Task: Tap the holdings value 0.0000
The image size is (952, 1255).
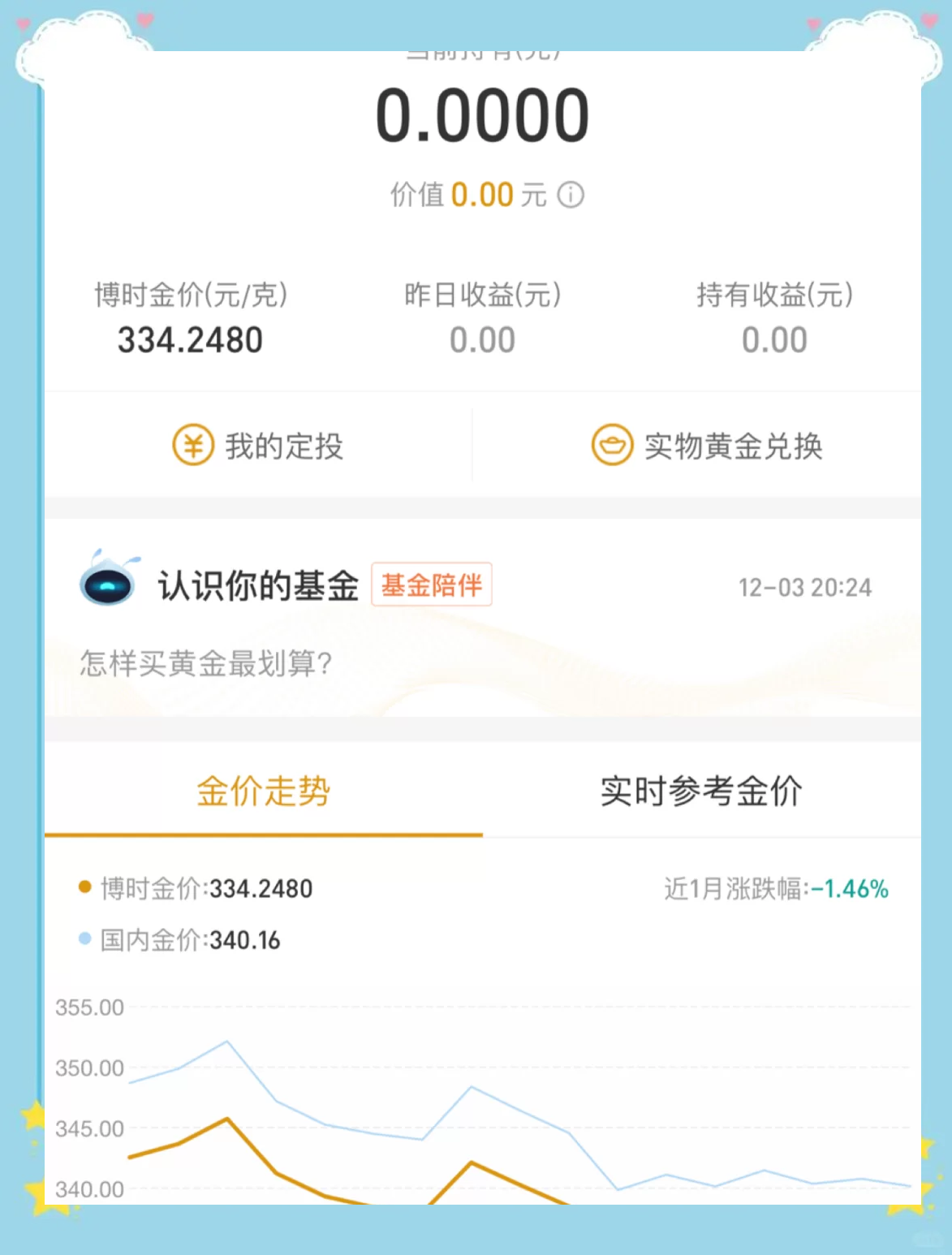Action: (481, 116)
